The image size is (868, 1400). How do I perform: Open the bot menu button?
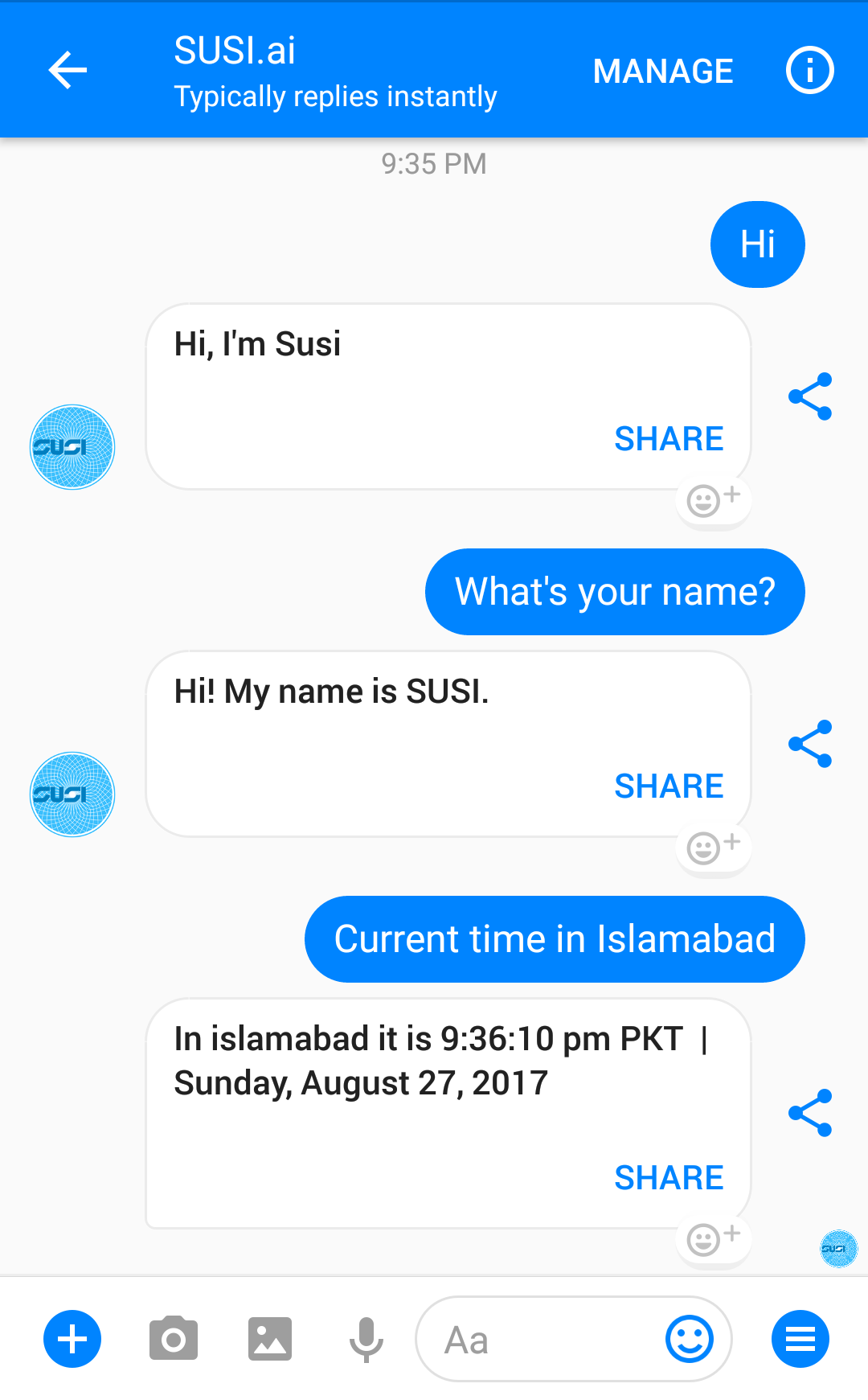[800, 1339]
